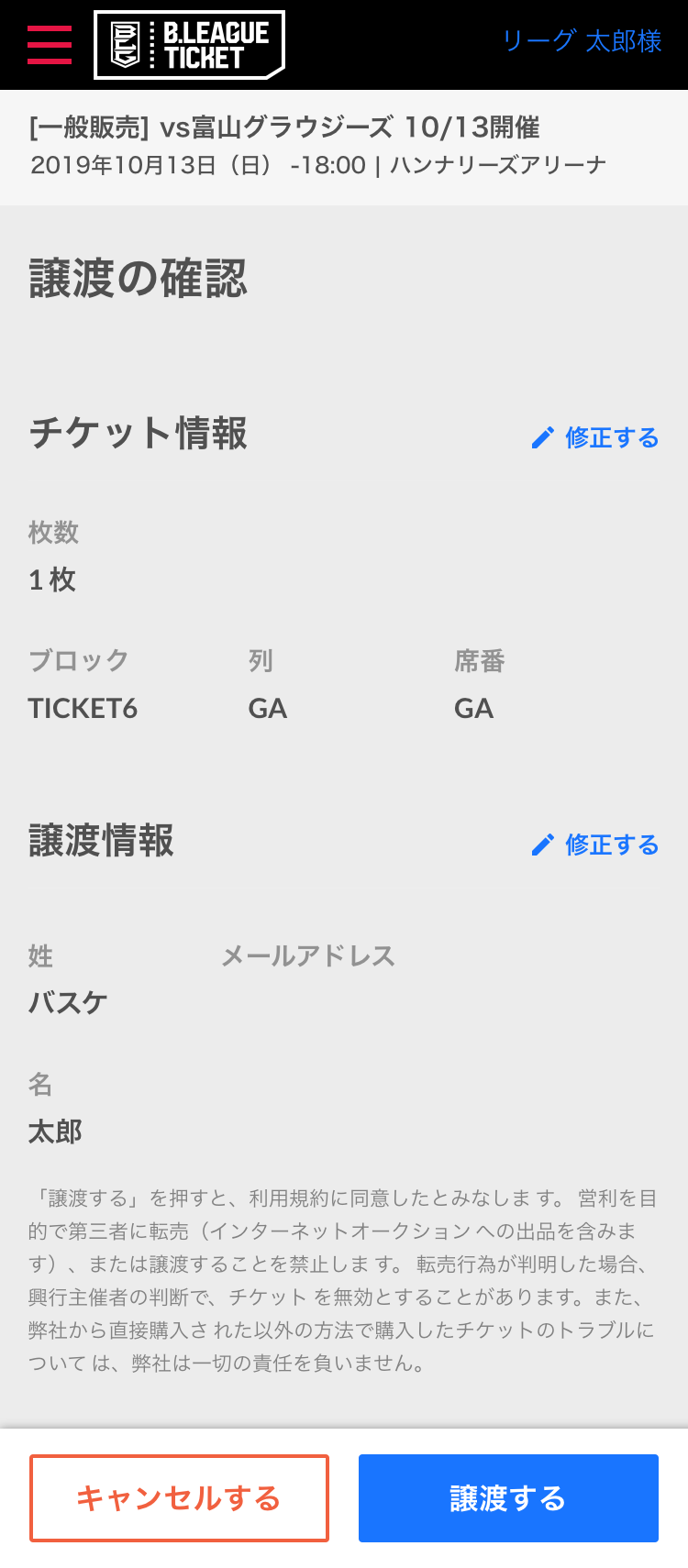Image resolution: width=688 pixels, height=1568 pixels.
Task: Click the 列 value GA
Action: (x=267, y=707)
